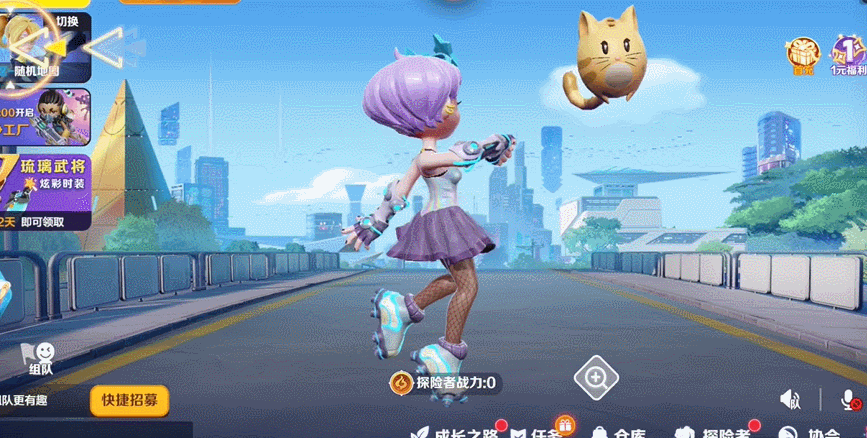Toggle the muted microphone icon
Image resolution: width=867 pixels, height=438 pixels.
coord(850,400)
